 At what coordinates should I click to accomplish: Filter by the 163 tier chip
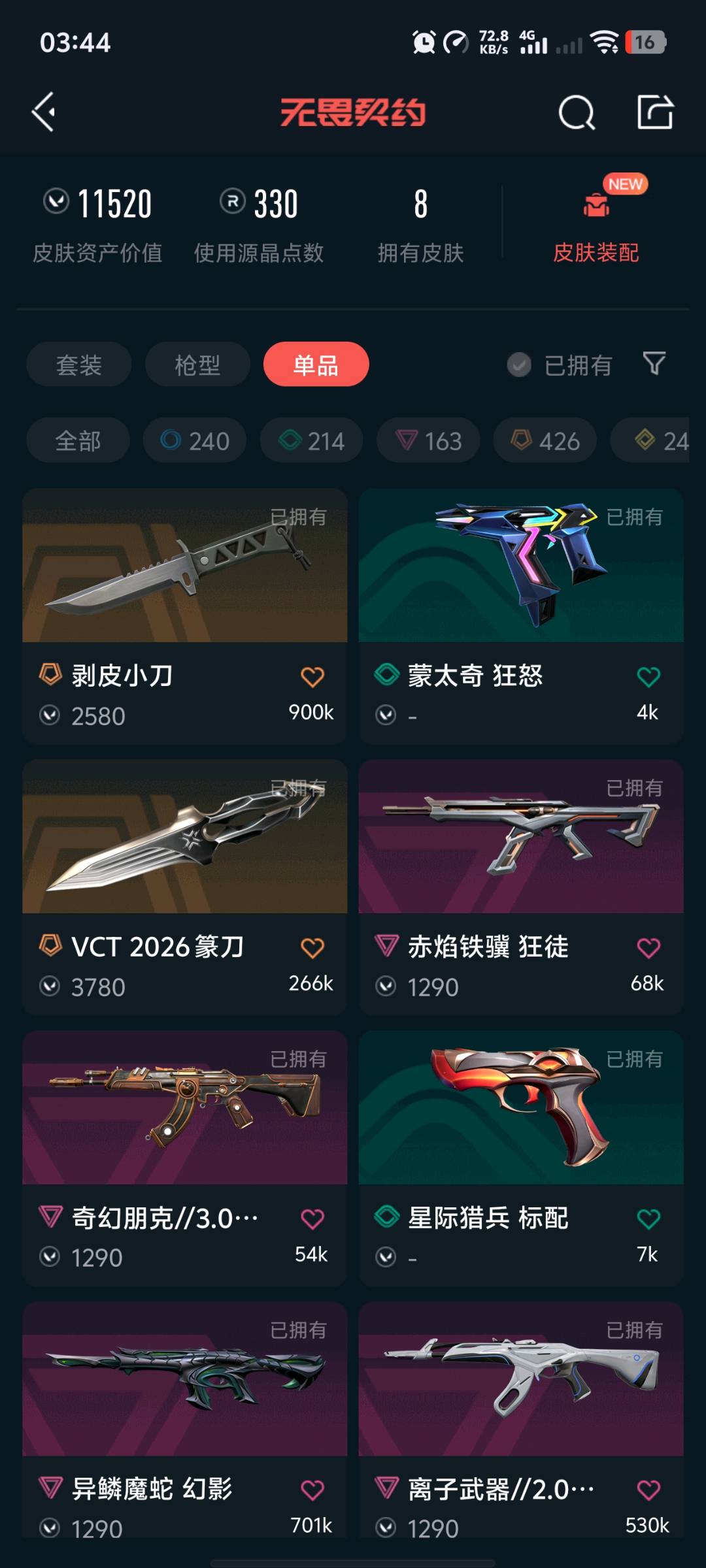tap(429, 441)
